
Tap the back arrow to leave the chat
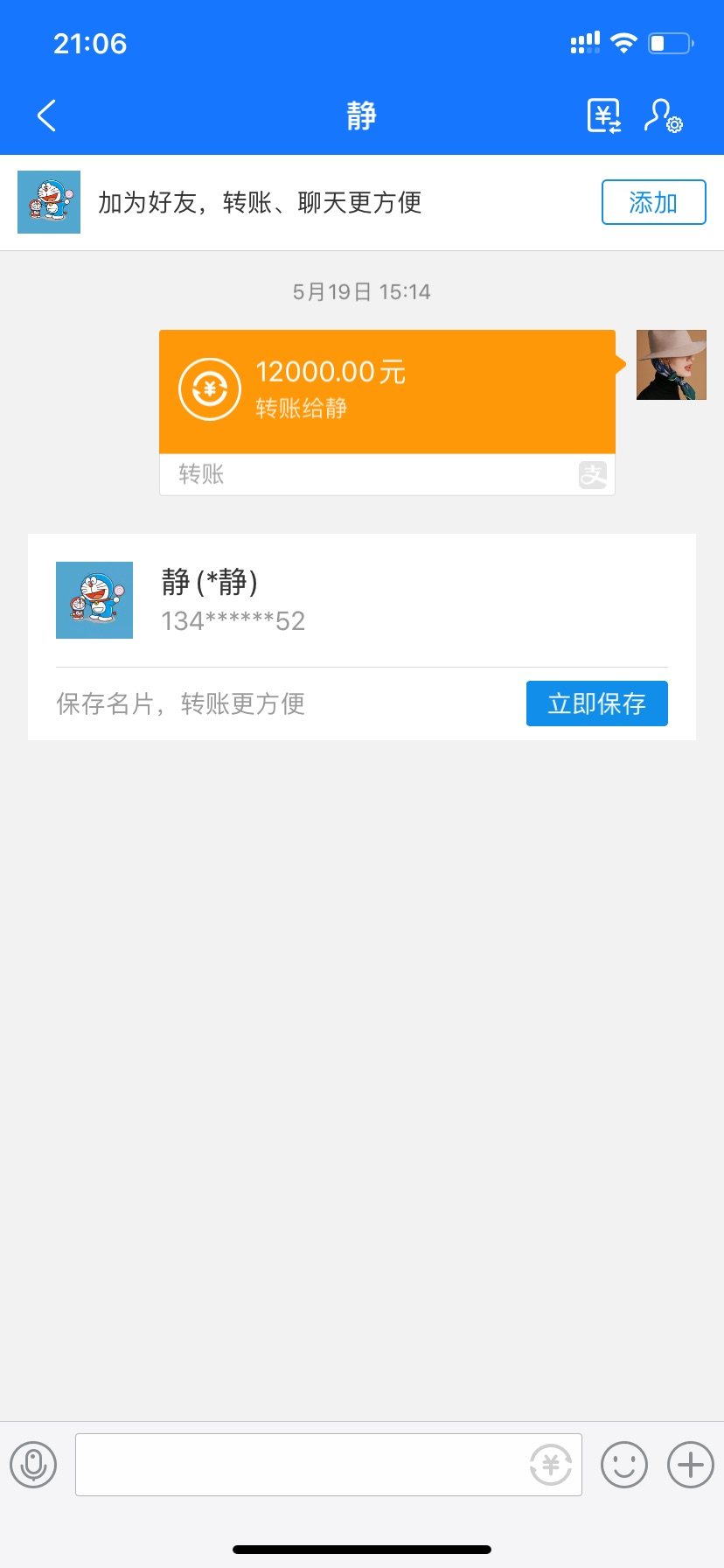(45, 115)
